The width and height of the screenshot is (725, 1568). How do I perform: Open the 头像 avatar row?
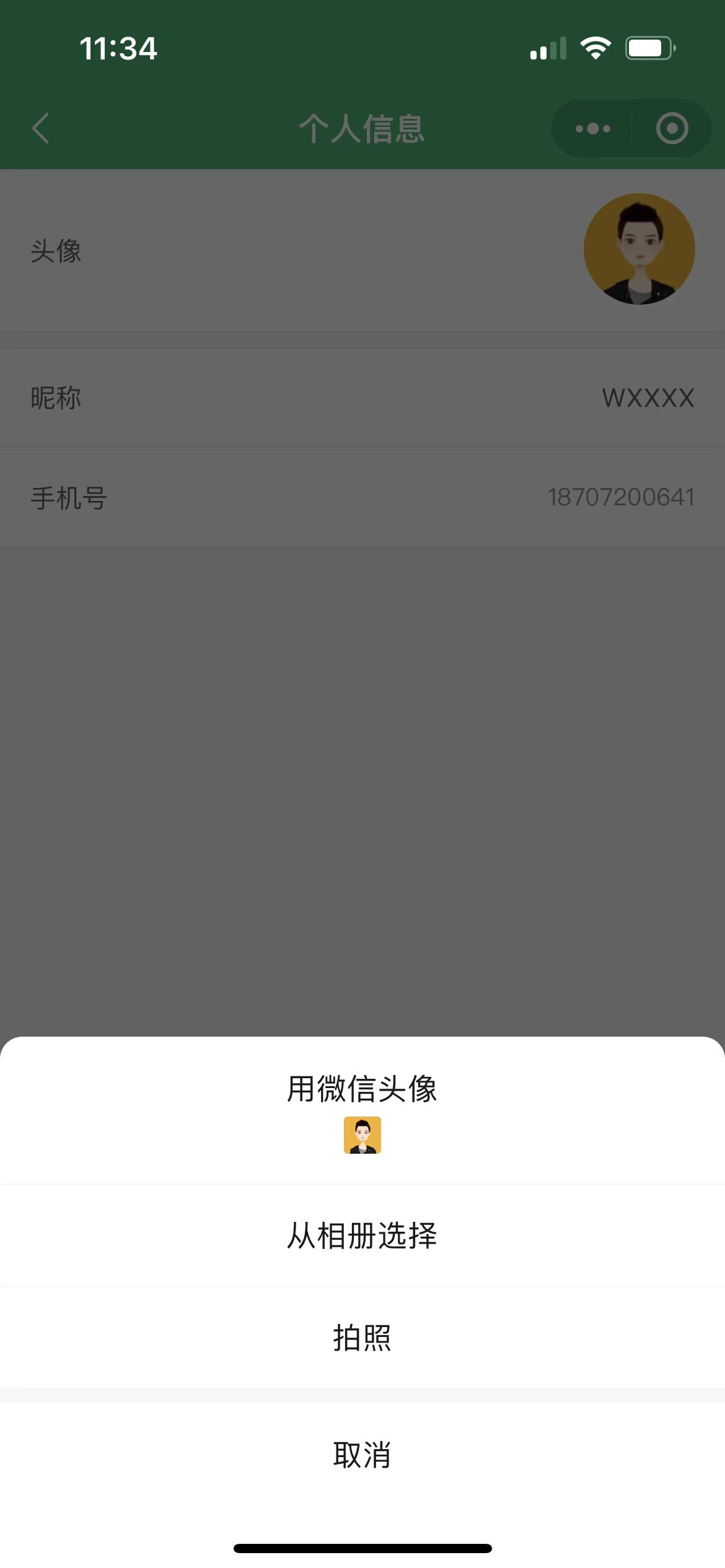tap(362, 250)
